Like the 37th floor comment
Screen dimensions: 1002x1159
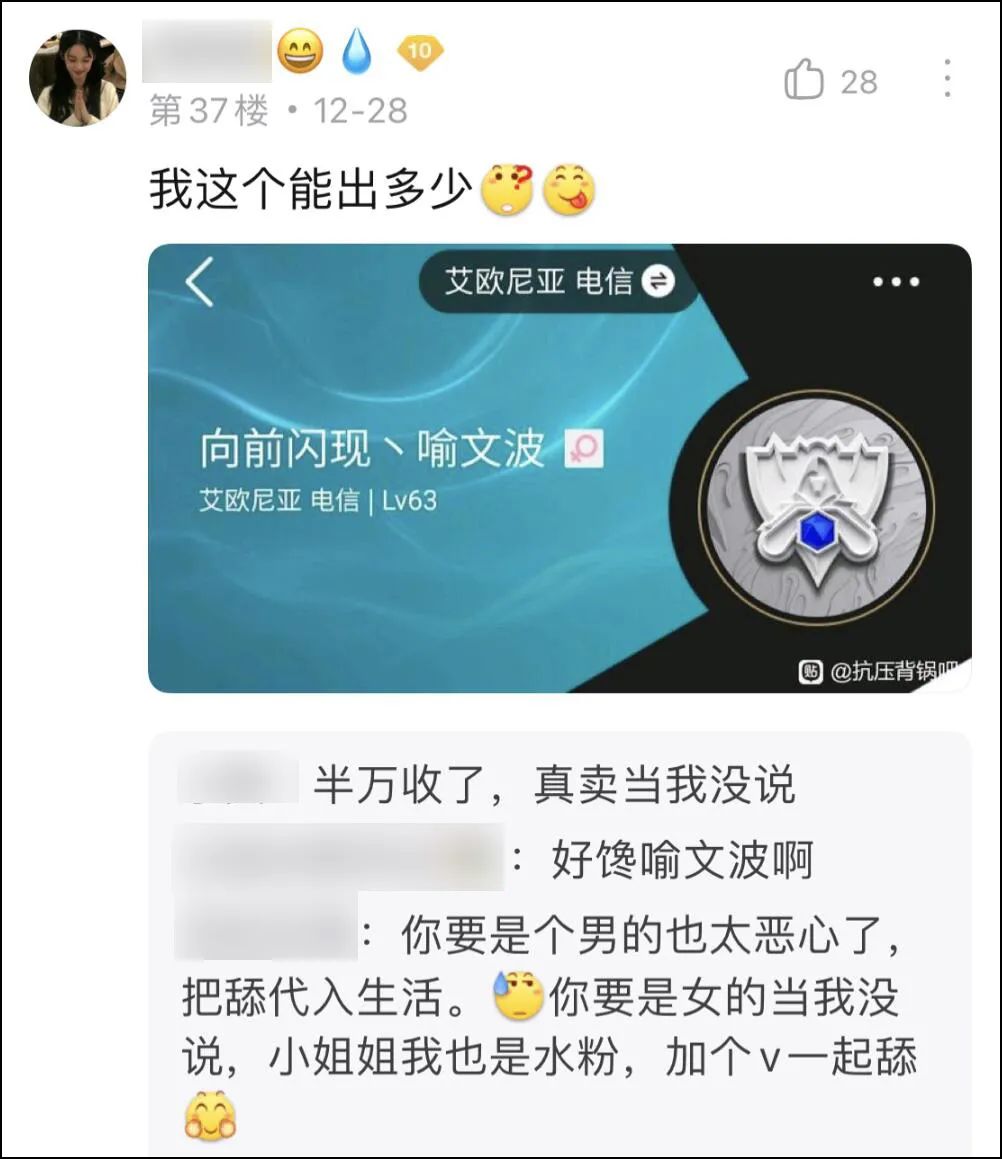805,79
